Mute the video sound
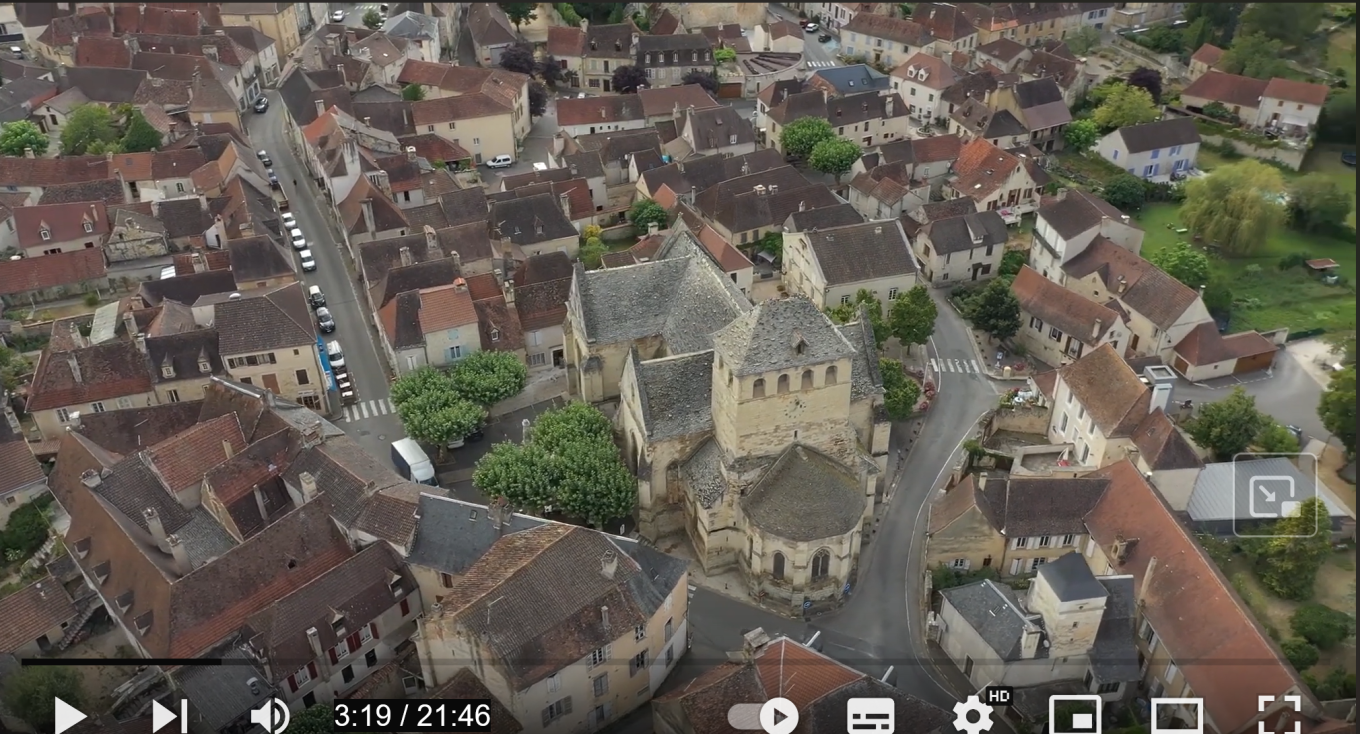The height and width of the screenshot is (734, 1360). point(269,715)
